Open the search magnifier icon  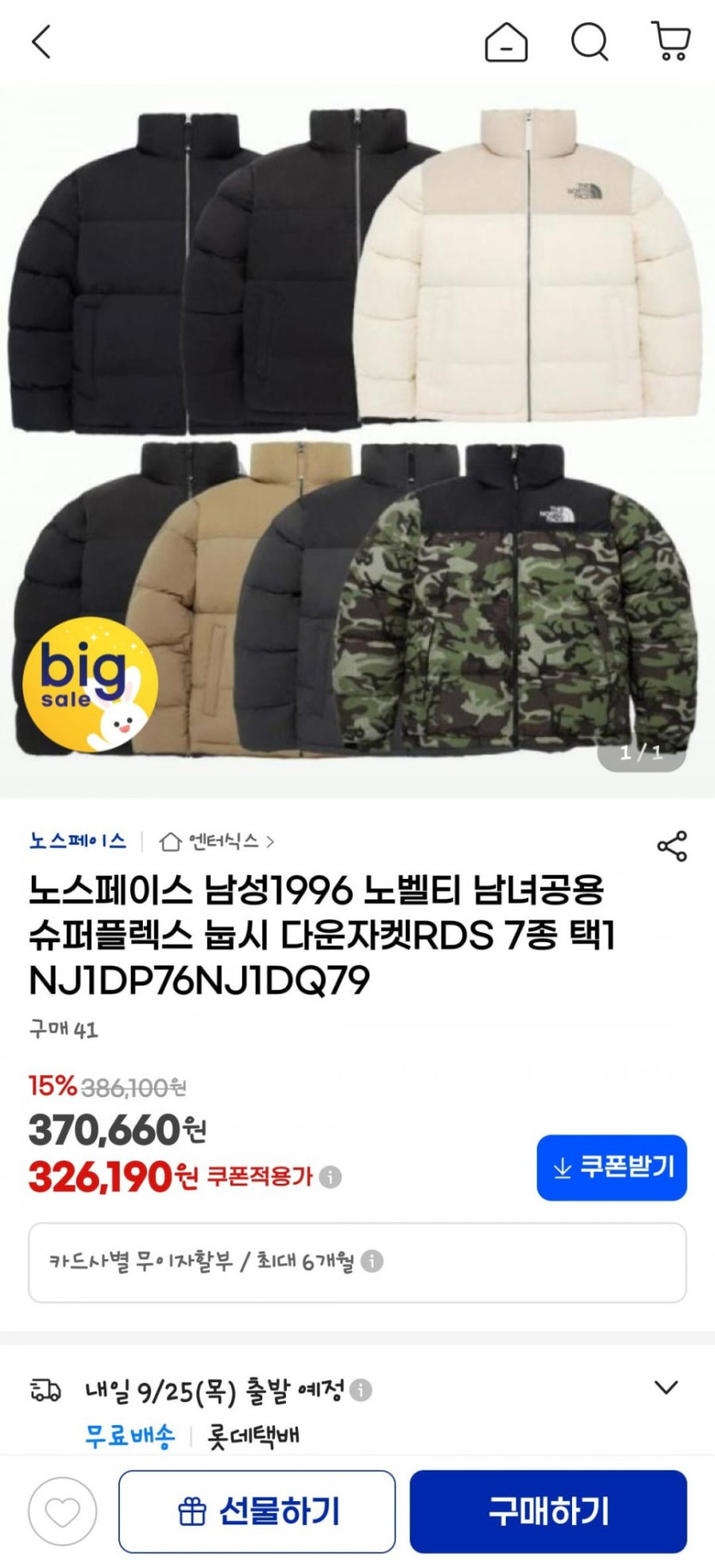(589, 41)
